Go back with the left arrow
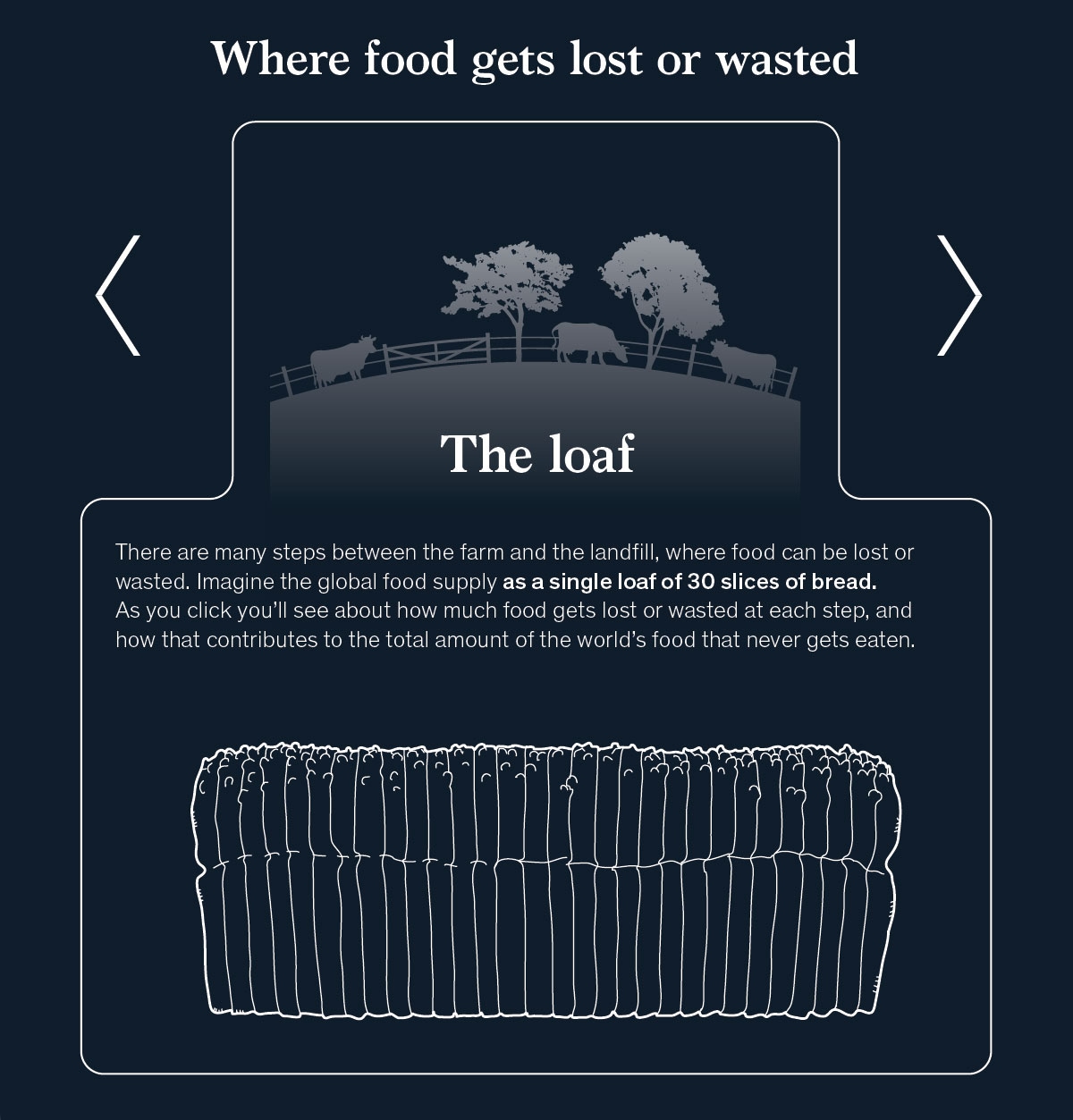 click(x=118, y=296)
